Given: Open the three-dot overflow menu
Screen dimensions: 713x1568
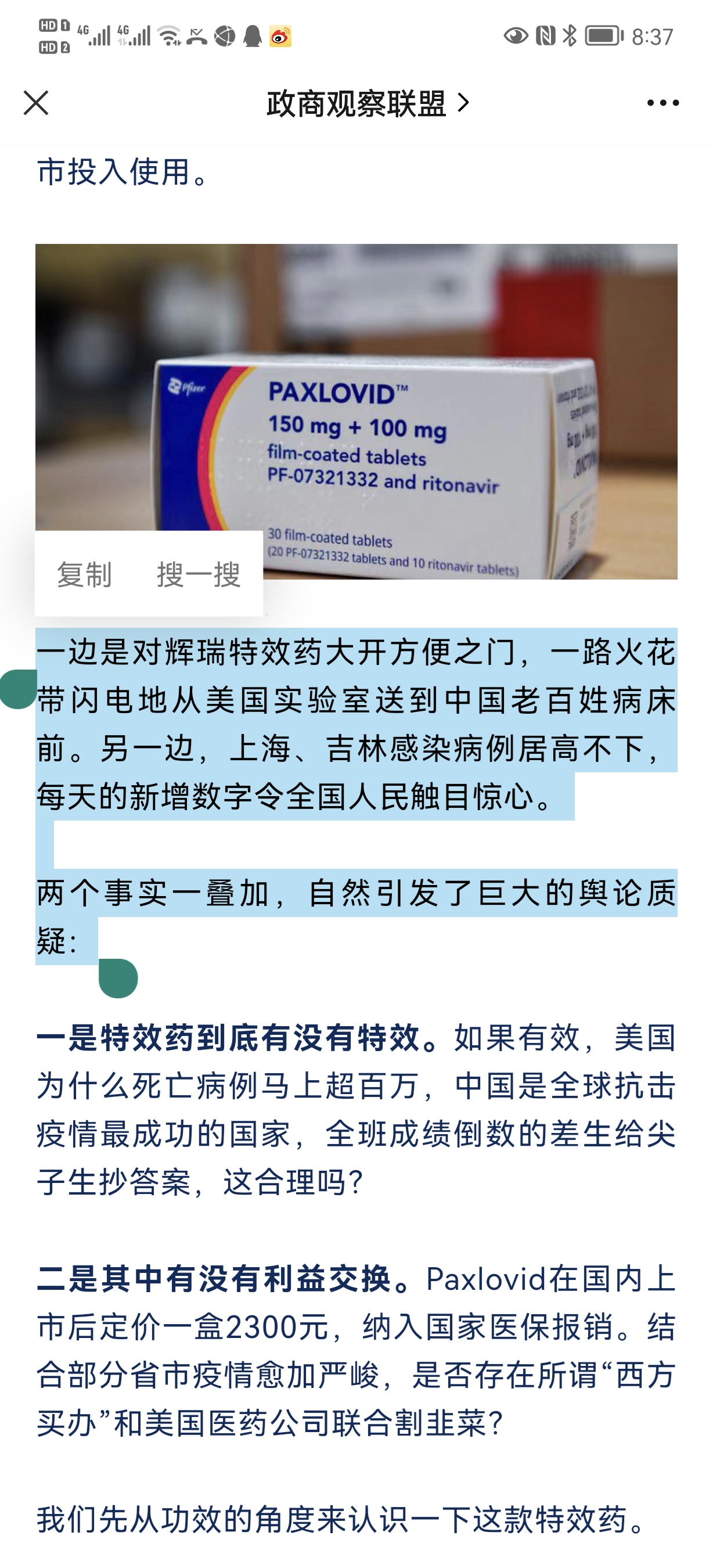Looking at the screenshot, I should tap(662, 103).
